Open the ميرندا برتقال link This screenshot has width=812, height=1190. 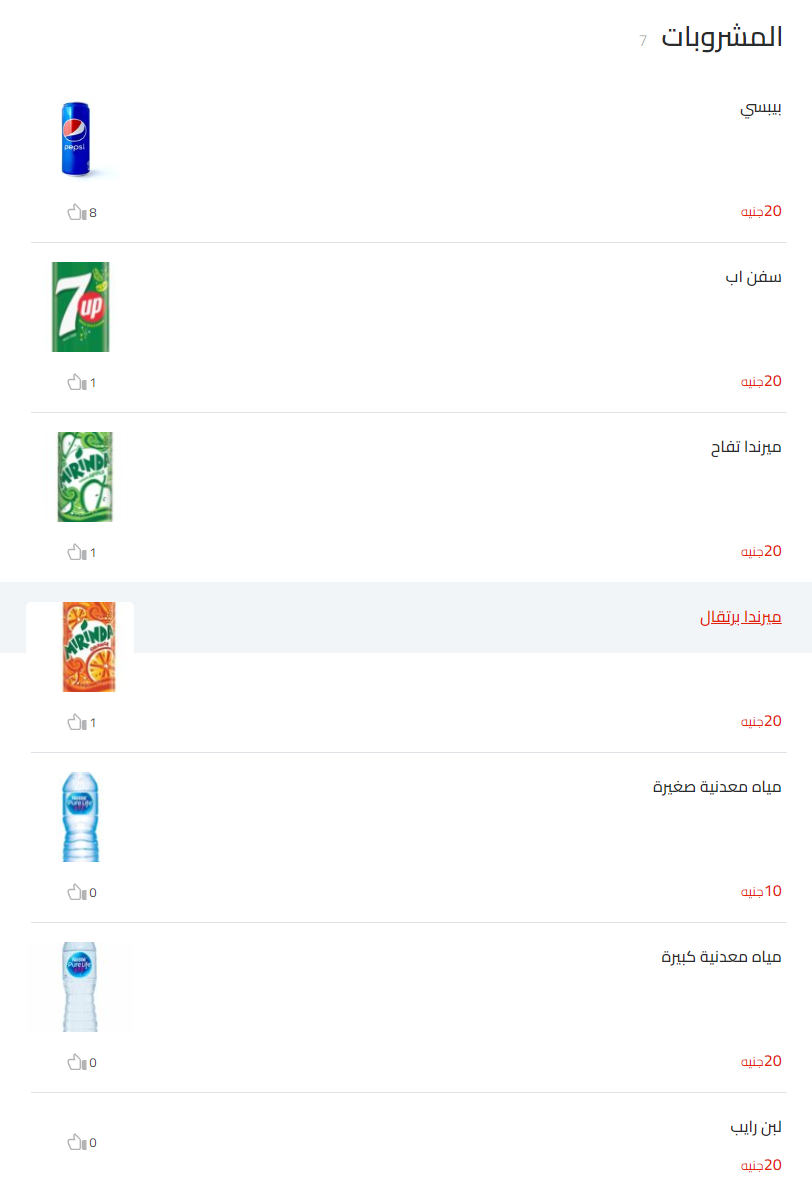coord(740,618)
